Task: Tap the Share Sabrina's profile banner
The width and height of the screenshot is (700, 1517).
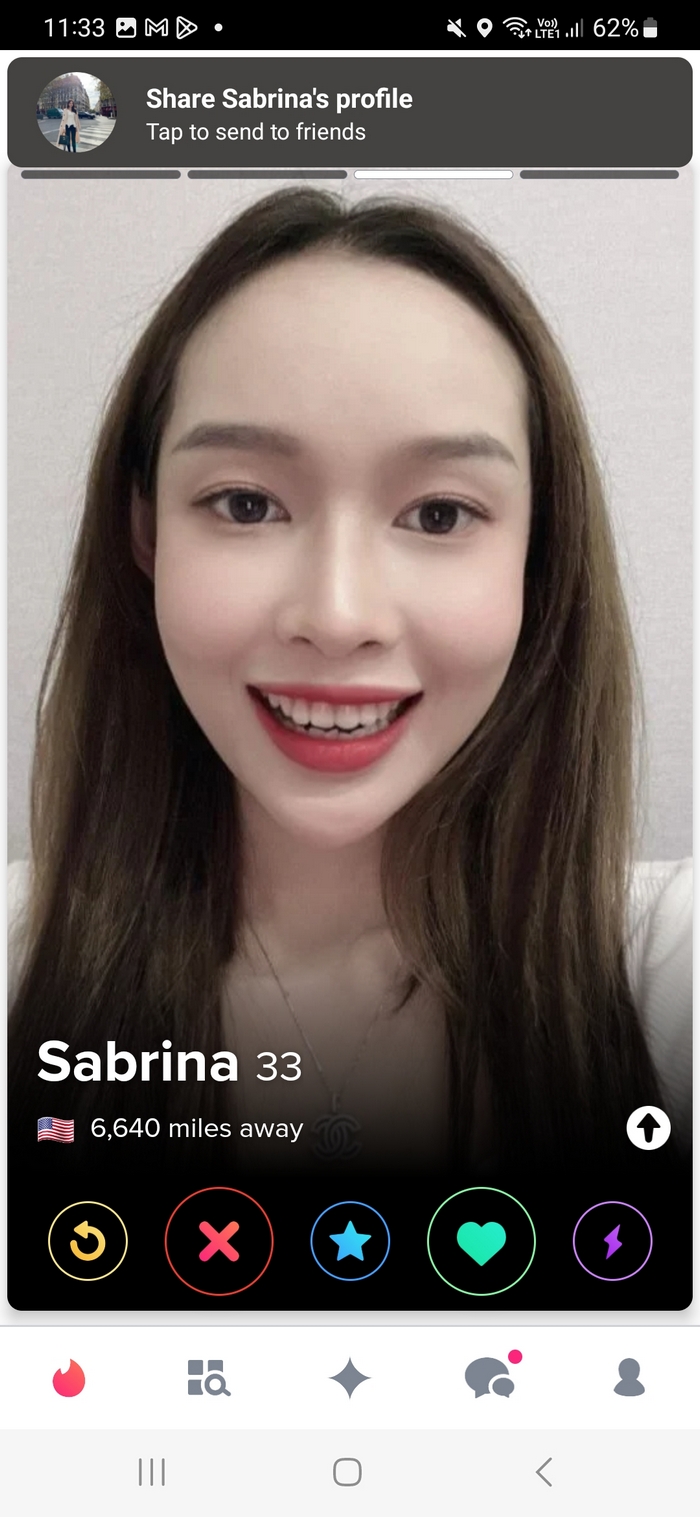Action: click(x=349, y=113)
